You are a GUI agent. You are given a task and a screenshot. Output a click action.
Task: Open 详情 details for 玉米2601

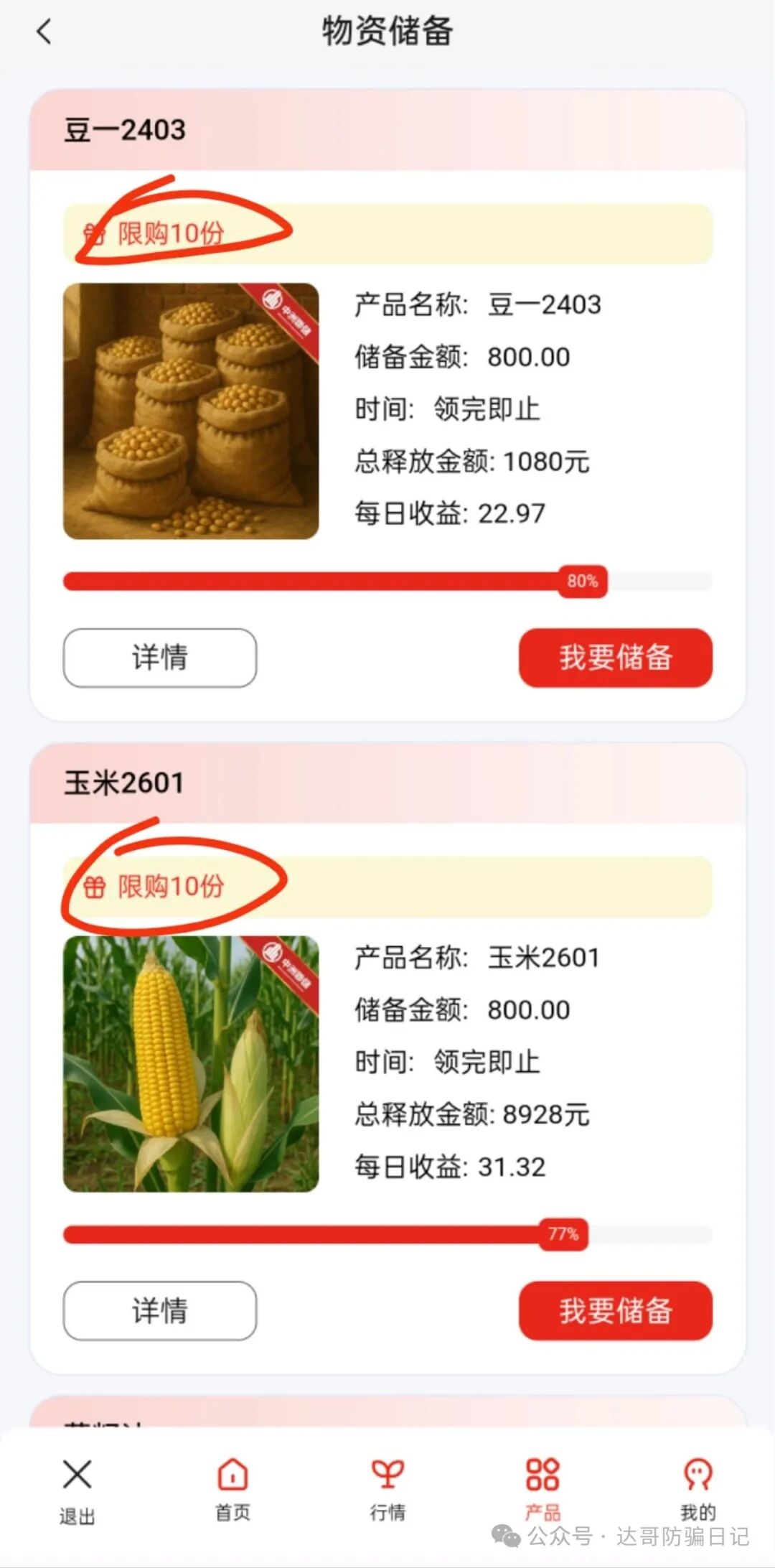click(x=159, y=1311)
